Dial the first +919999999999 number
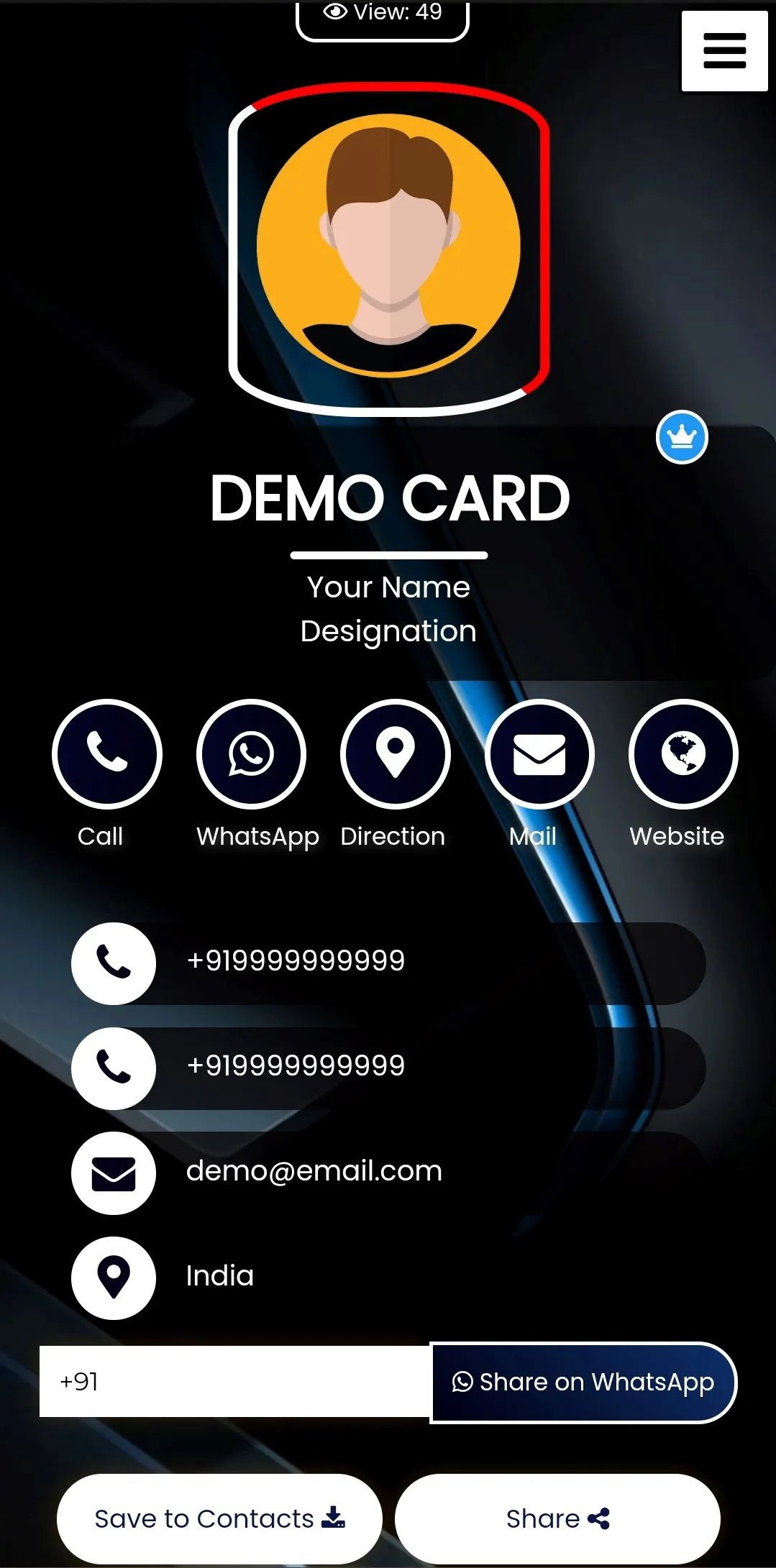776x1568 pixels. pos(296,961)
